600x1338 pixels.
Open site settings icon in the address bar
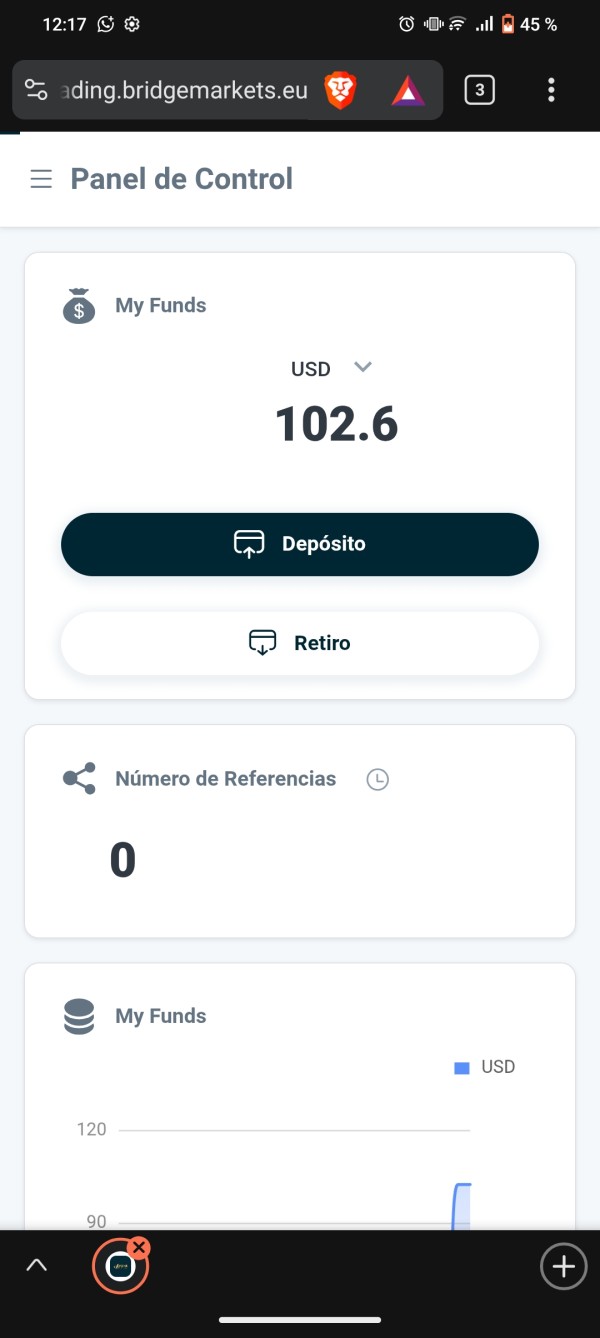tap(36, 91)
